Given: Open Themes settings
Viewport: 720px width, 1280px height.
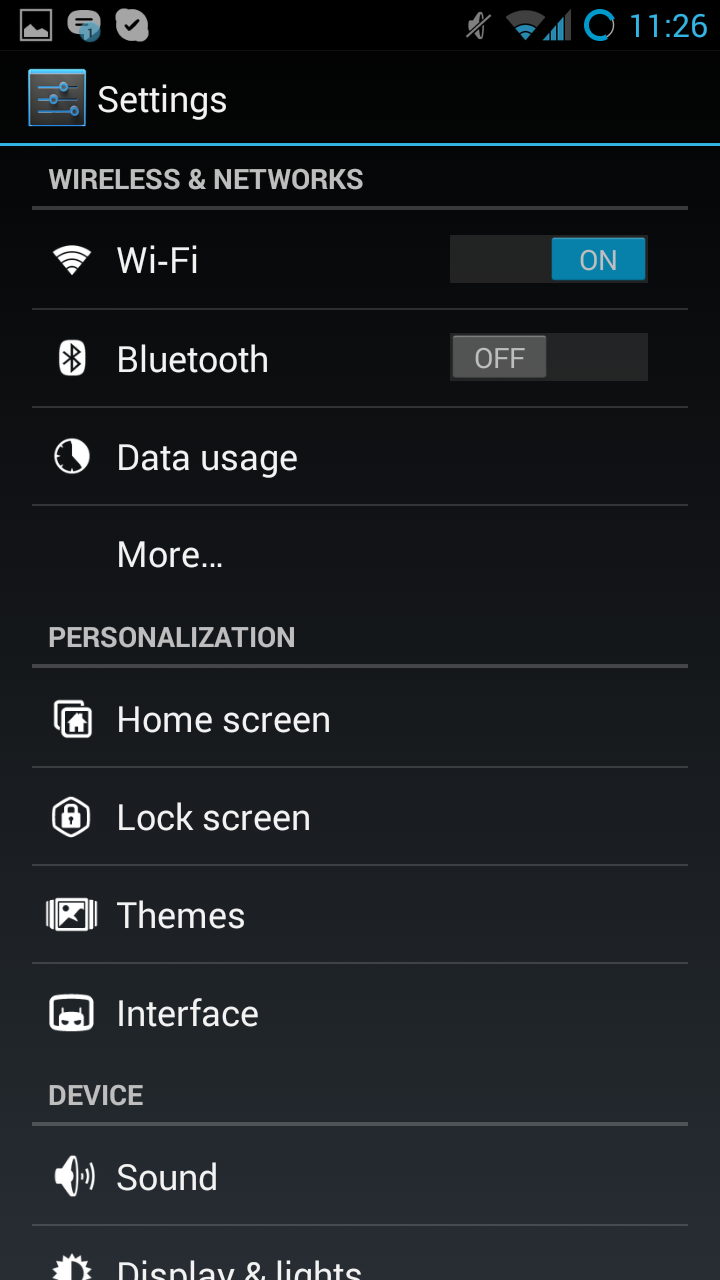Looking at the screenshot, I should (360, 915).
